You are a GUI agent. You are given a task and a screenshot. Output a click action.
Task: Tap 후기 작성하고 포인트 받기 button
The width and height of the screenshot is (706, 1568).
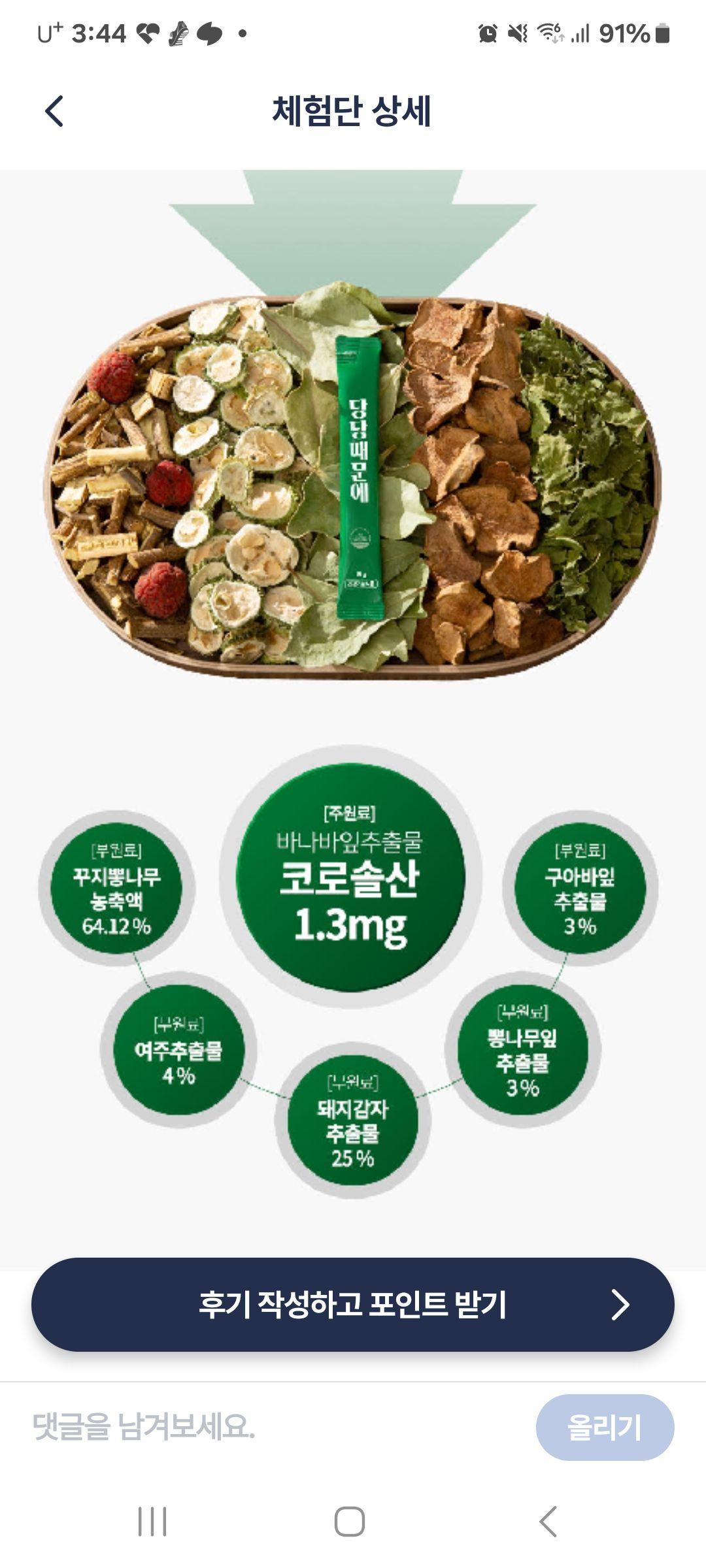(x=353, y=1305)
